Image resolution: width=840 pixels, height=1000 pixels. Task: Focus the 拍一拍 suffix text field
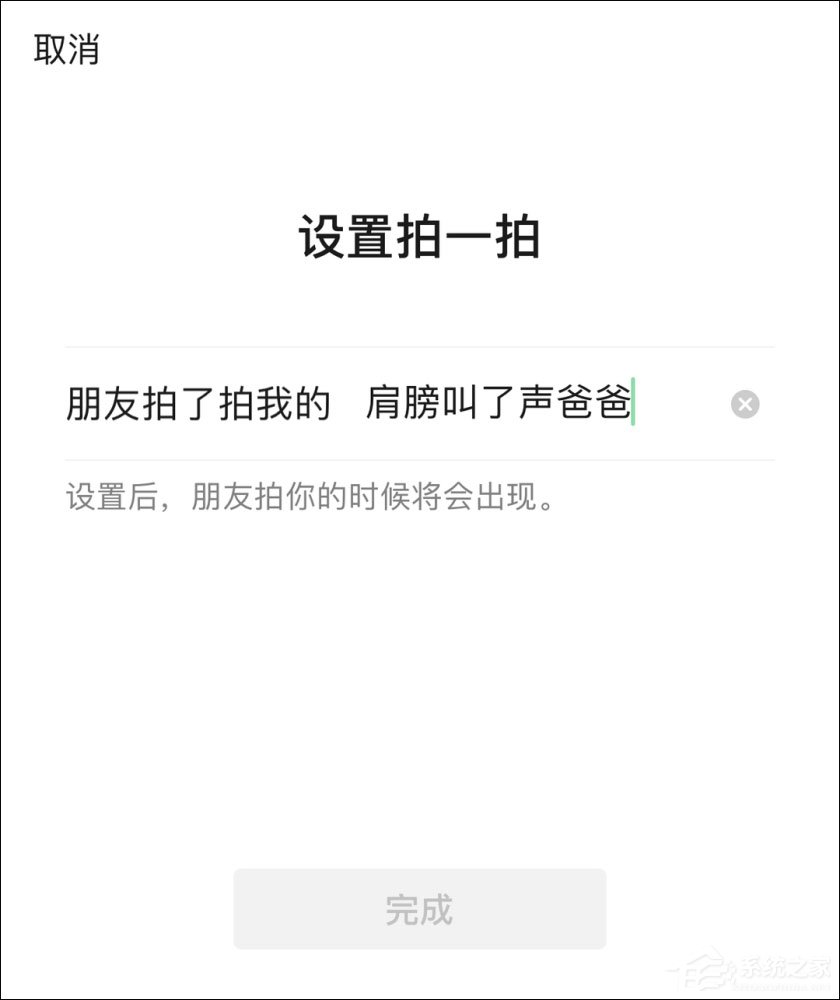point(500,405)
